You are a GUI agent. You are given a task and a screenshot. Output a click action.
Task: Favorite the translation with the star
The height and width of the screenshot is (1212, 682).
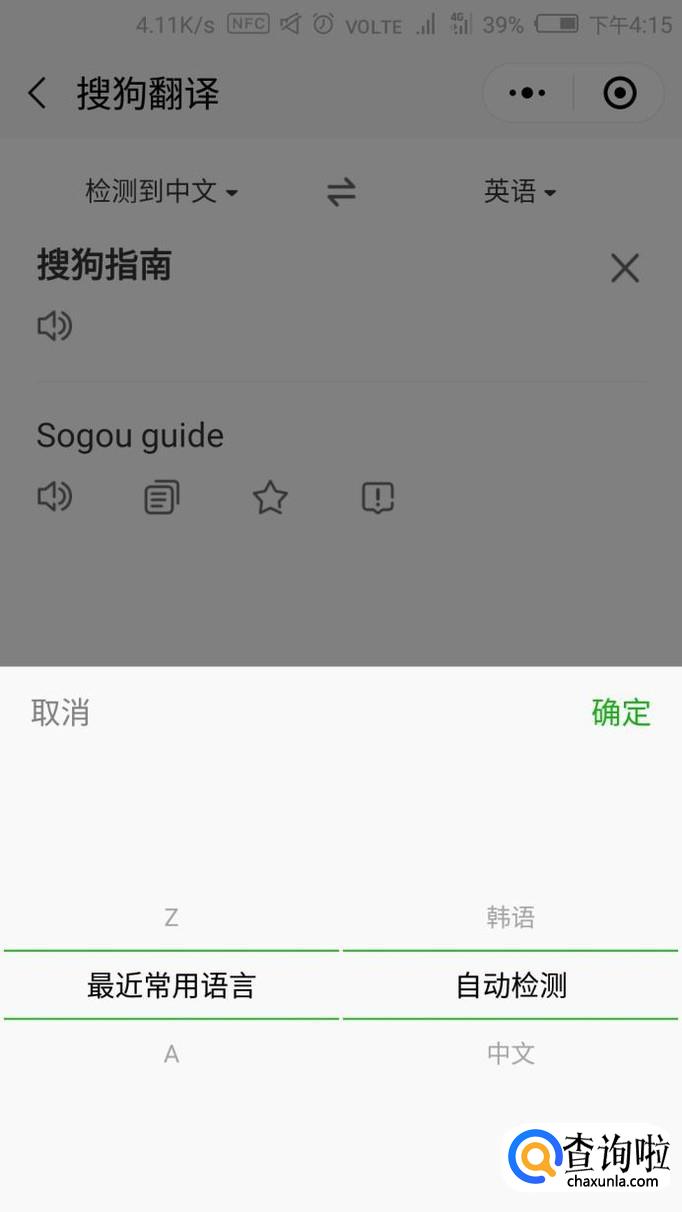pos(270,497)
